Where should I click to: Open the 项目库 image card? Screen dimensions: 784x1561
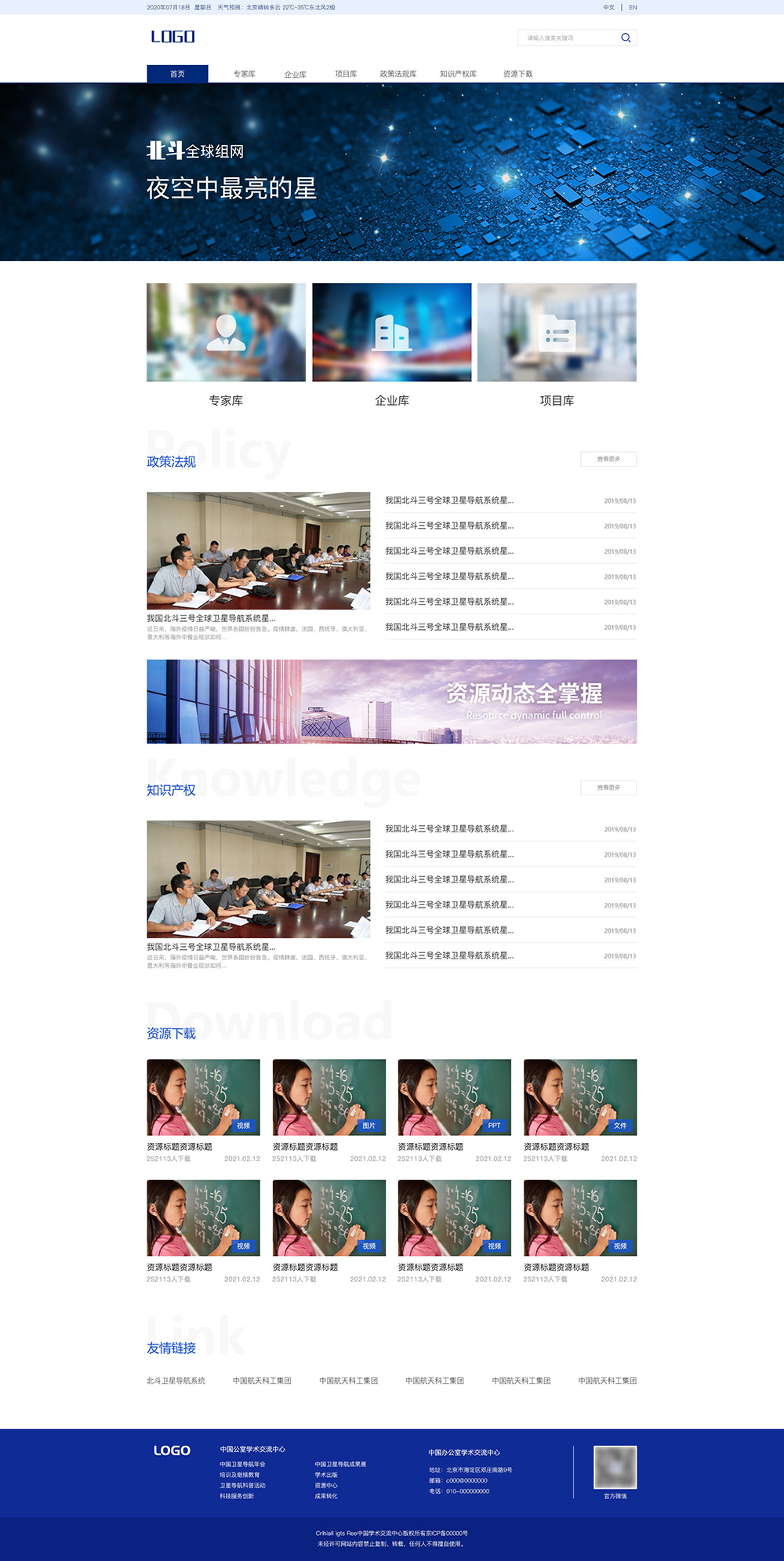(x=557, y=333)
